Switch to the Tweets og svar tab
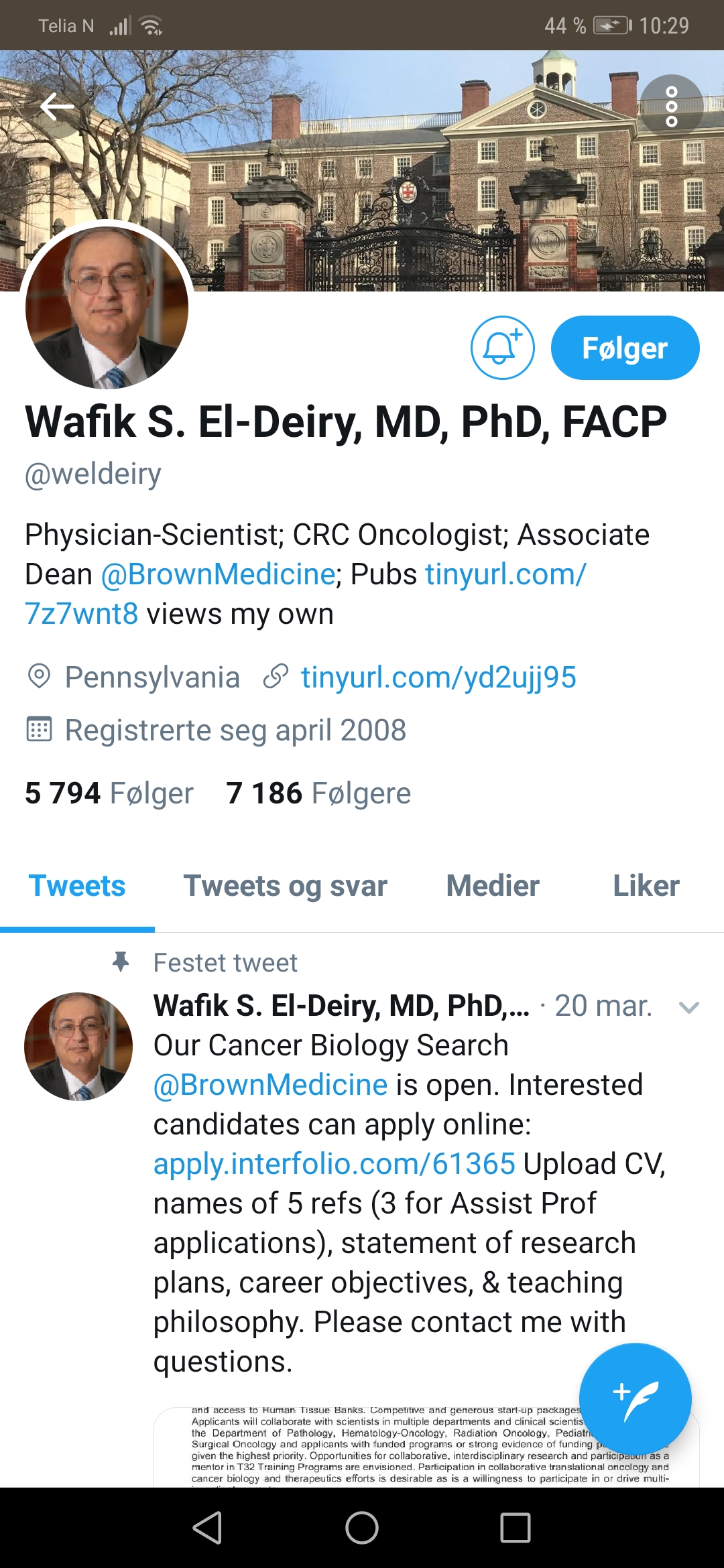 click(285, 886)
